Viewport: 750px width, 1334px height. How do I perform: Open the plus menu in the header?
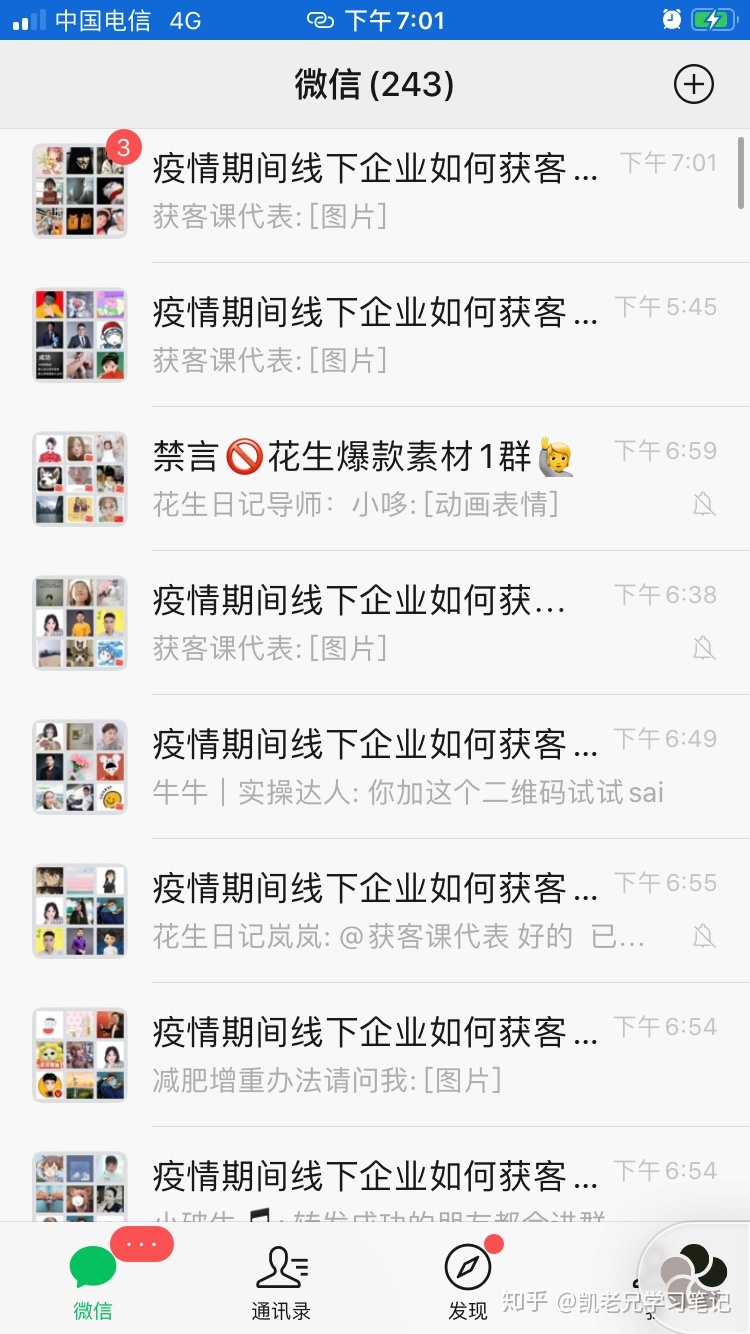pos(694,84)
